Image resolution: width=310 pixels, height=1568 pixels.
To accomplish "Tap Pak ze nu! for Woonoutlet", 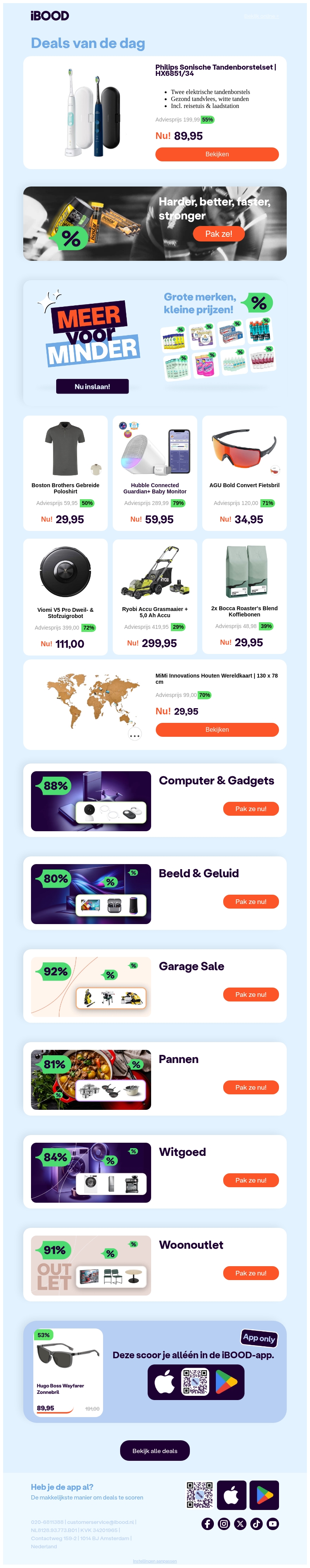I will [x=250, y=1273].
